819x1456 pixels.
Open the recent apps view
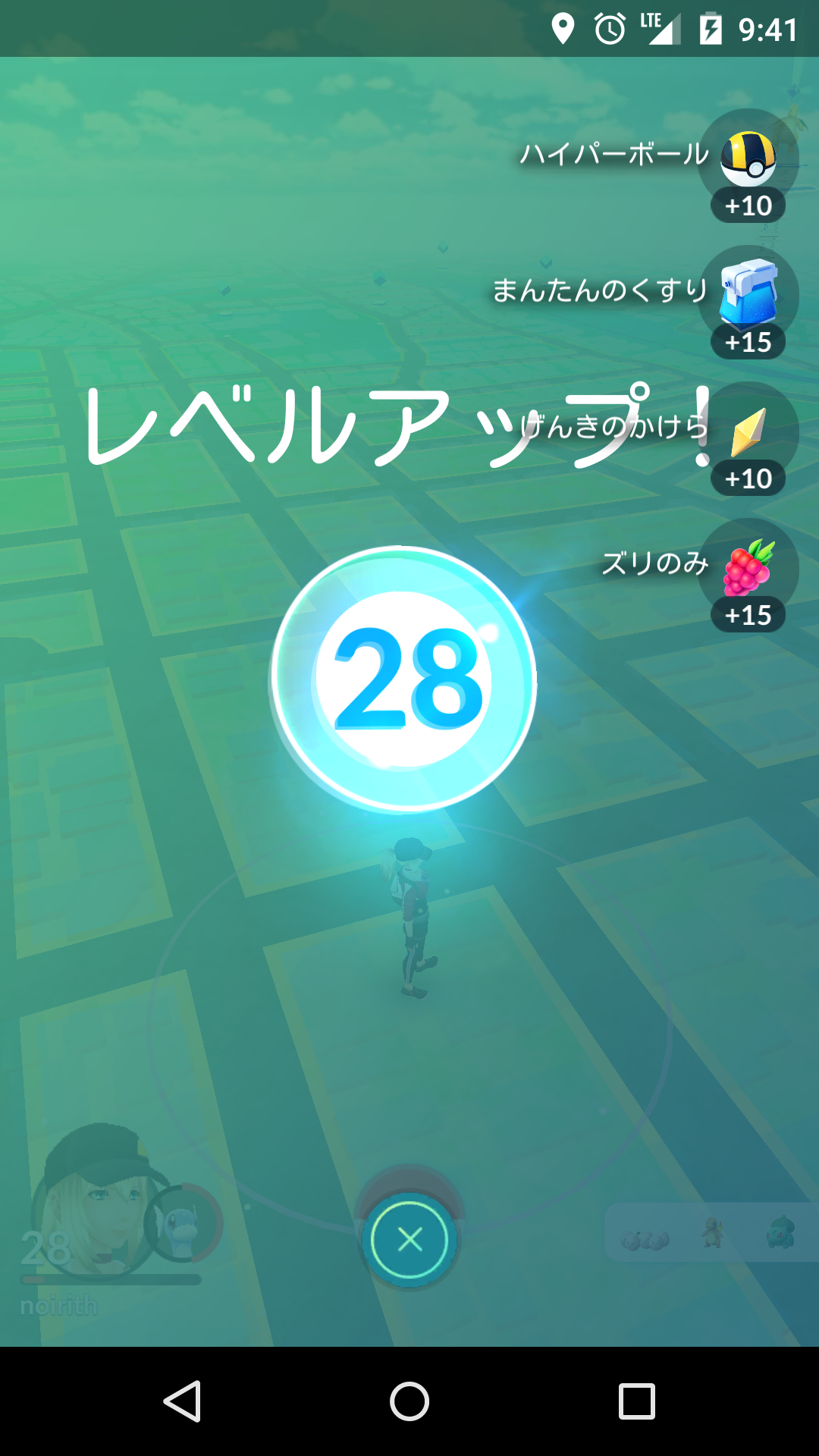click(636, 1401)
